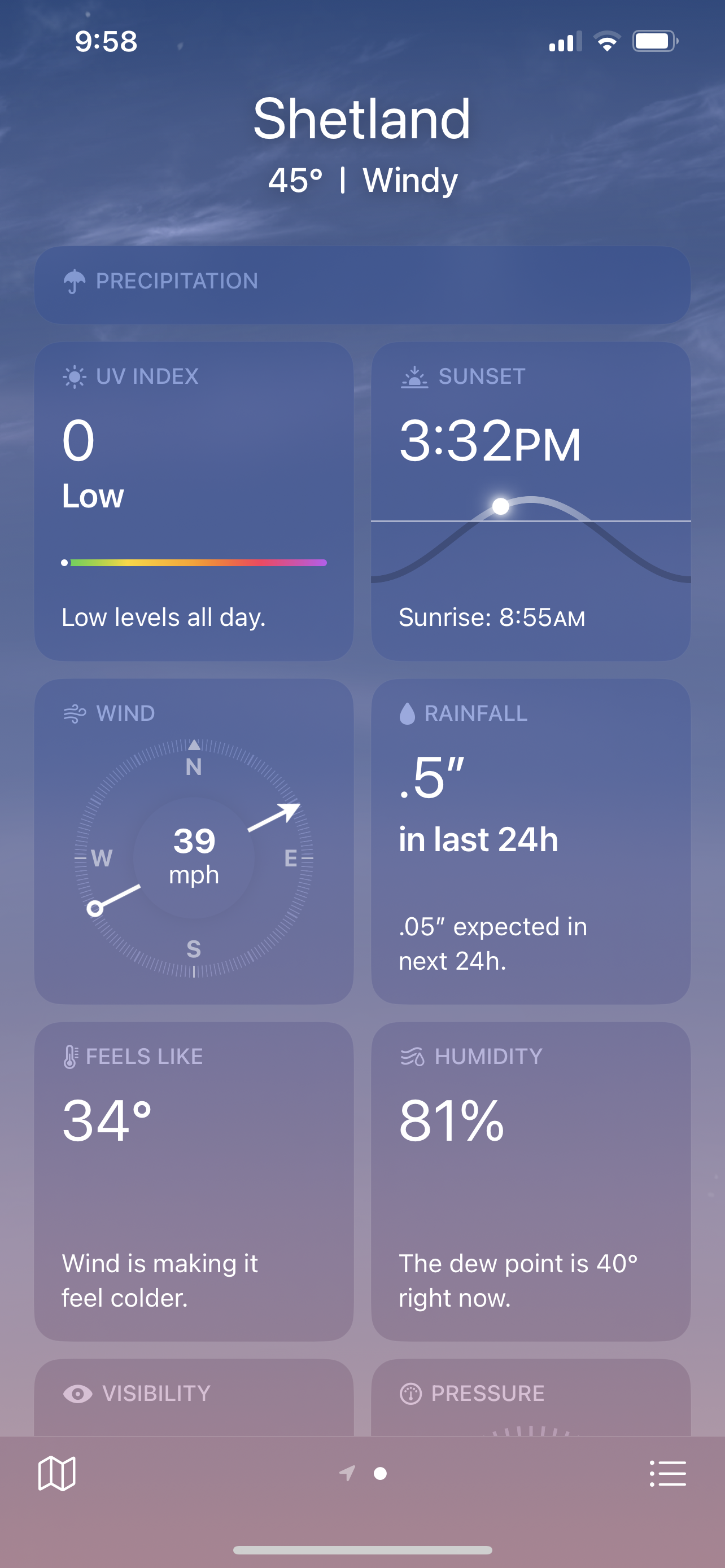View Sunset details card

pyautogui.click(x=530, y=500)
